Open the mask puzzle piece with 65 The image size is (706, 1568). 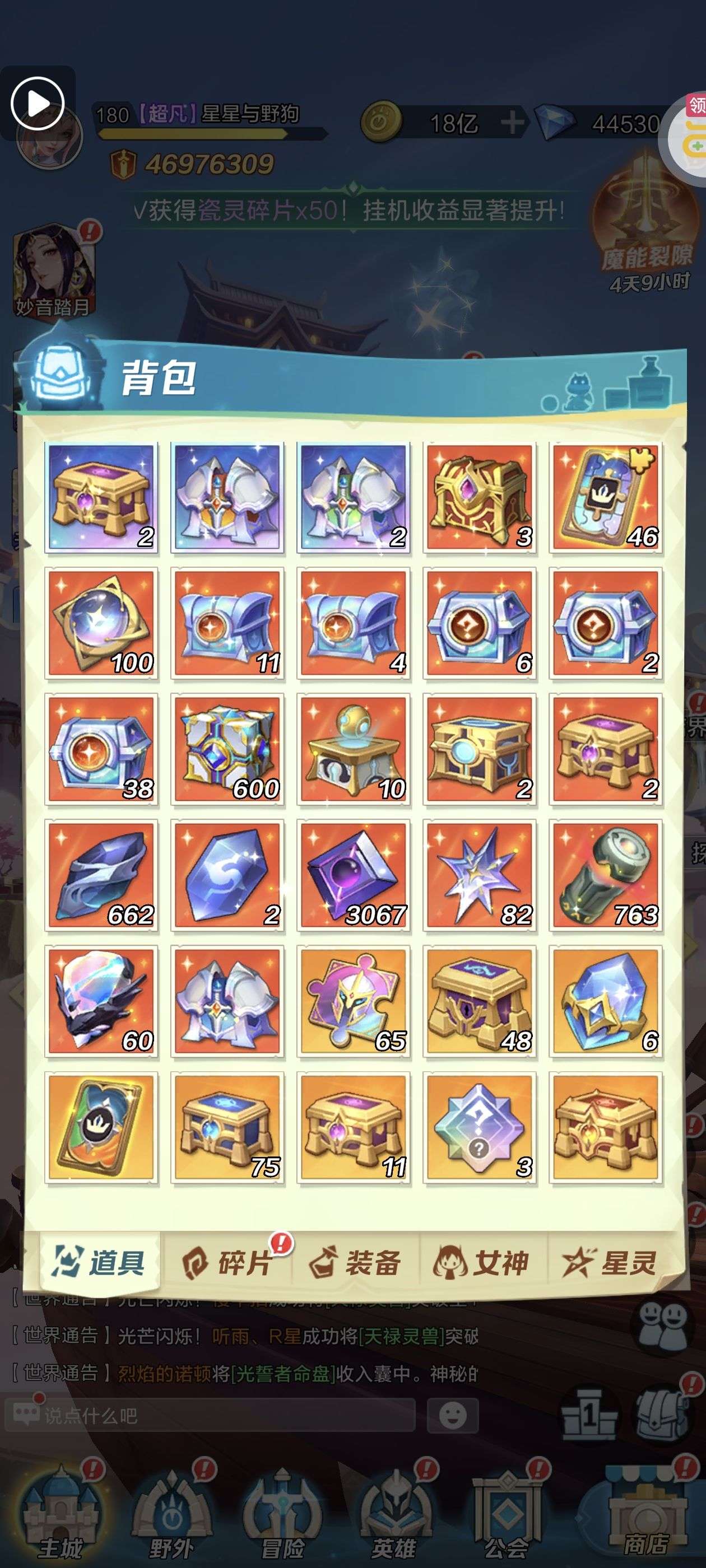point(354,1001)
